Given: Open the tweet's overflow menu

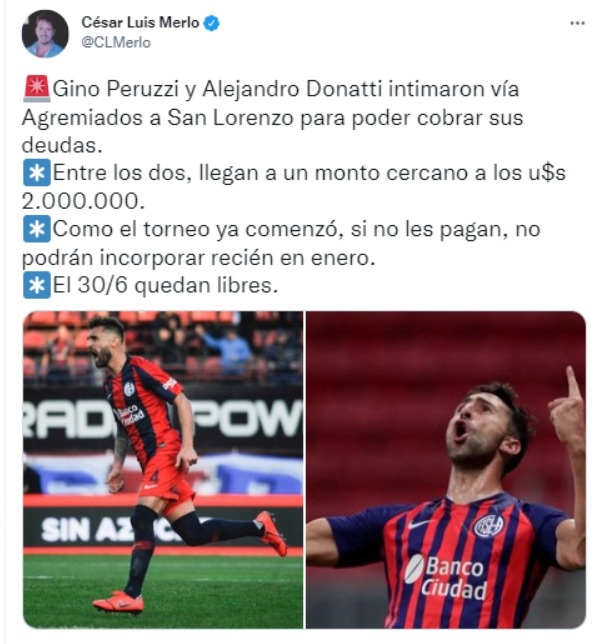Looking at the screenshot, I should [x=577, y=23].
